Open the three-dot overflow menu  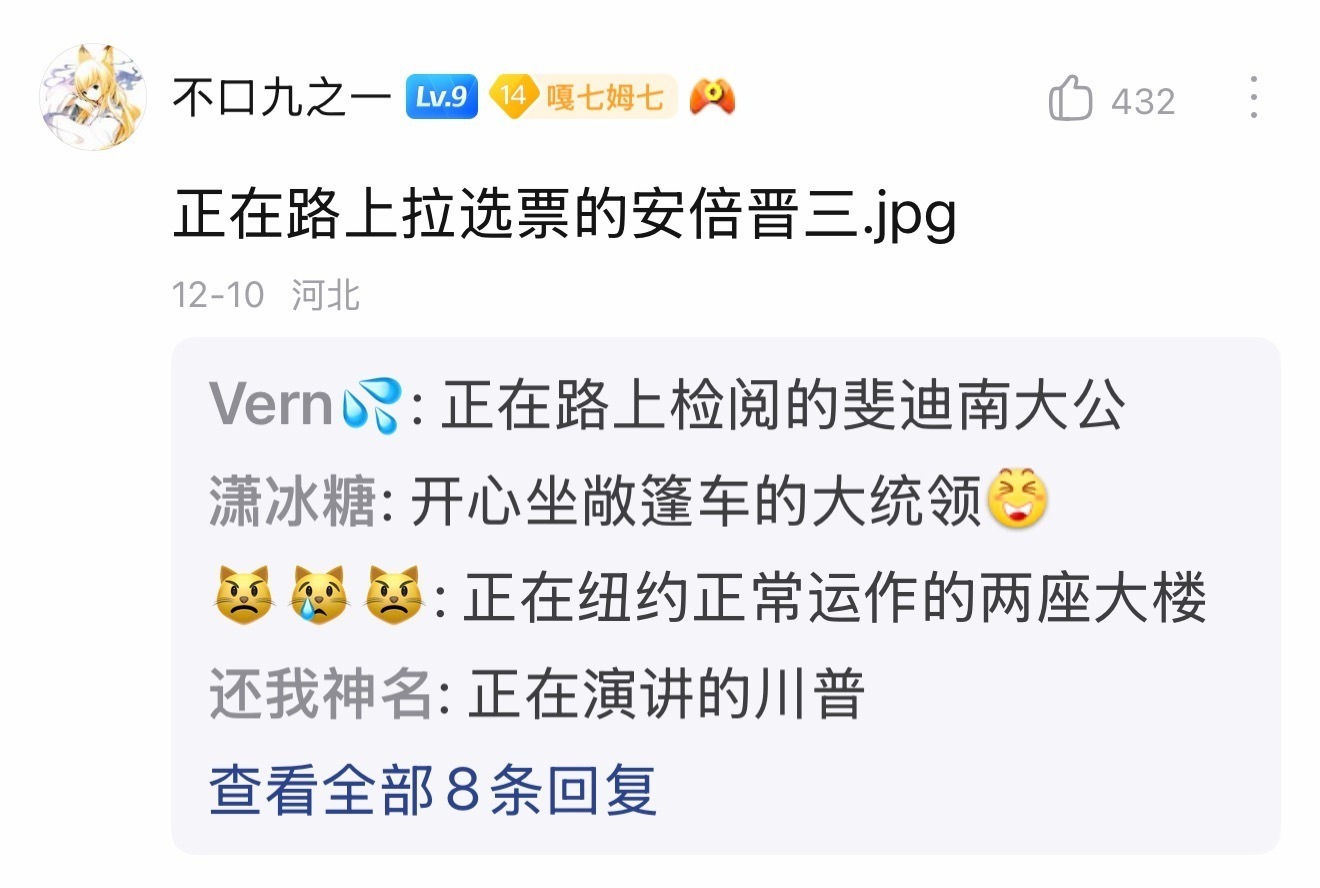click(1253, 99)
